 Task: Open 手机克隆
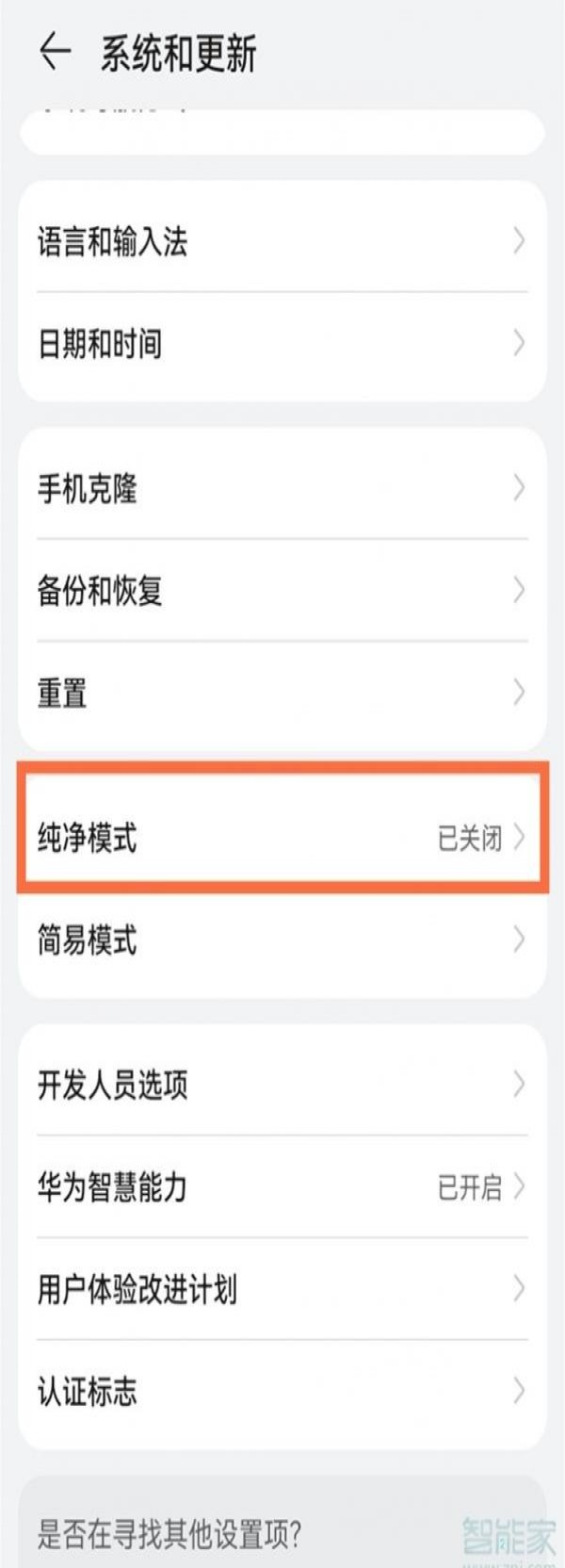[x=282, y=488]
